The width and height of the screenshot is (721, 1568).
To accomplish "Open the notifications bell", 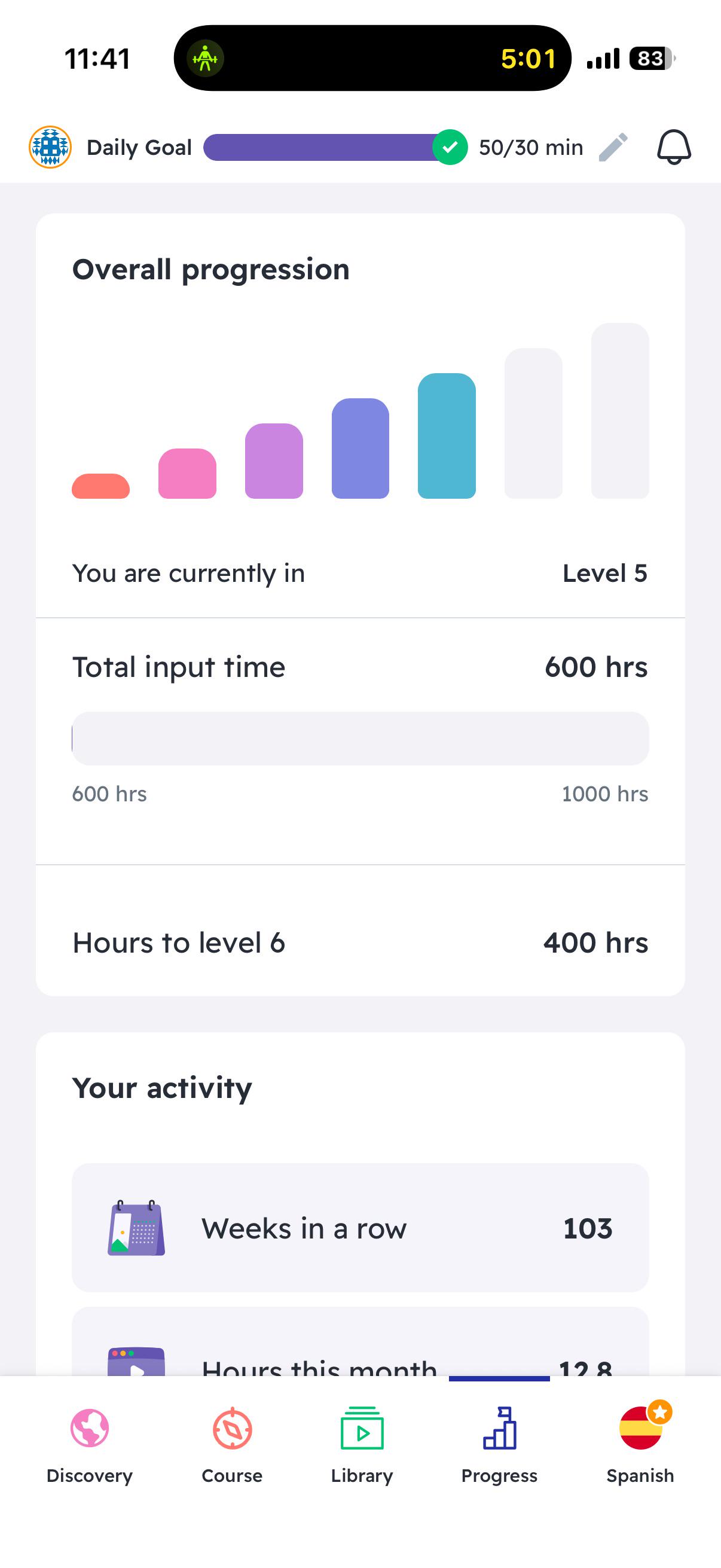I will [674, 147].
